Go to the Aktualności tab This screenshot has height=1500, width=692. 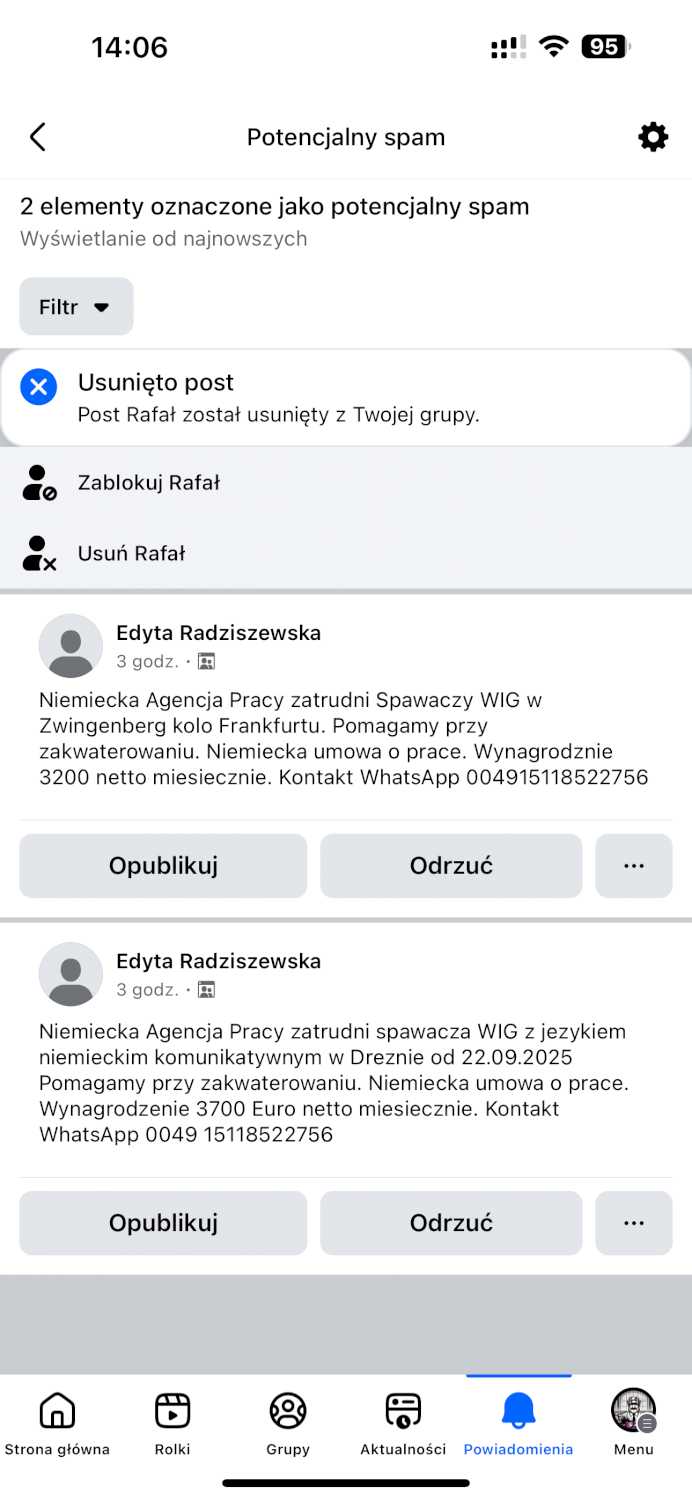(x=403, y=1424)
